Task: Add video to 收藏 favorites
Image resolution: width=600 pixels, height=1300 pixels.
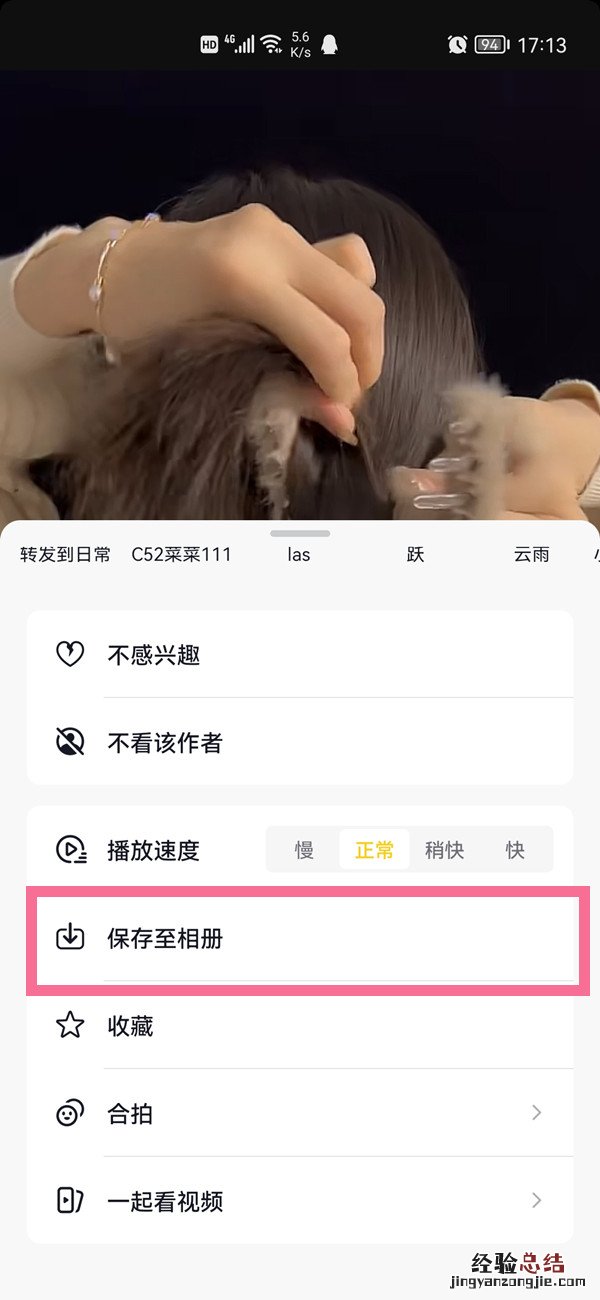Action: [x=130, y=1025]
